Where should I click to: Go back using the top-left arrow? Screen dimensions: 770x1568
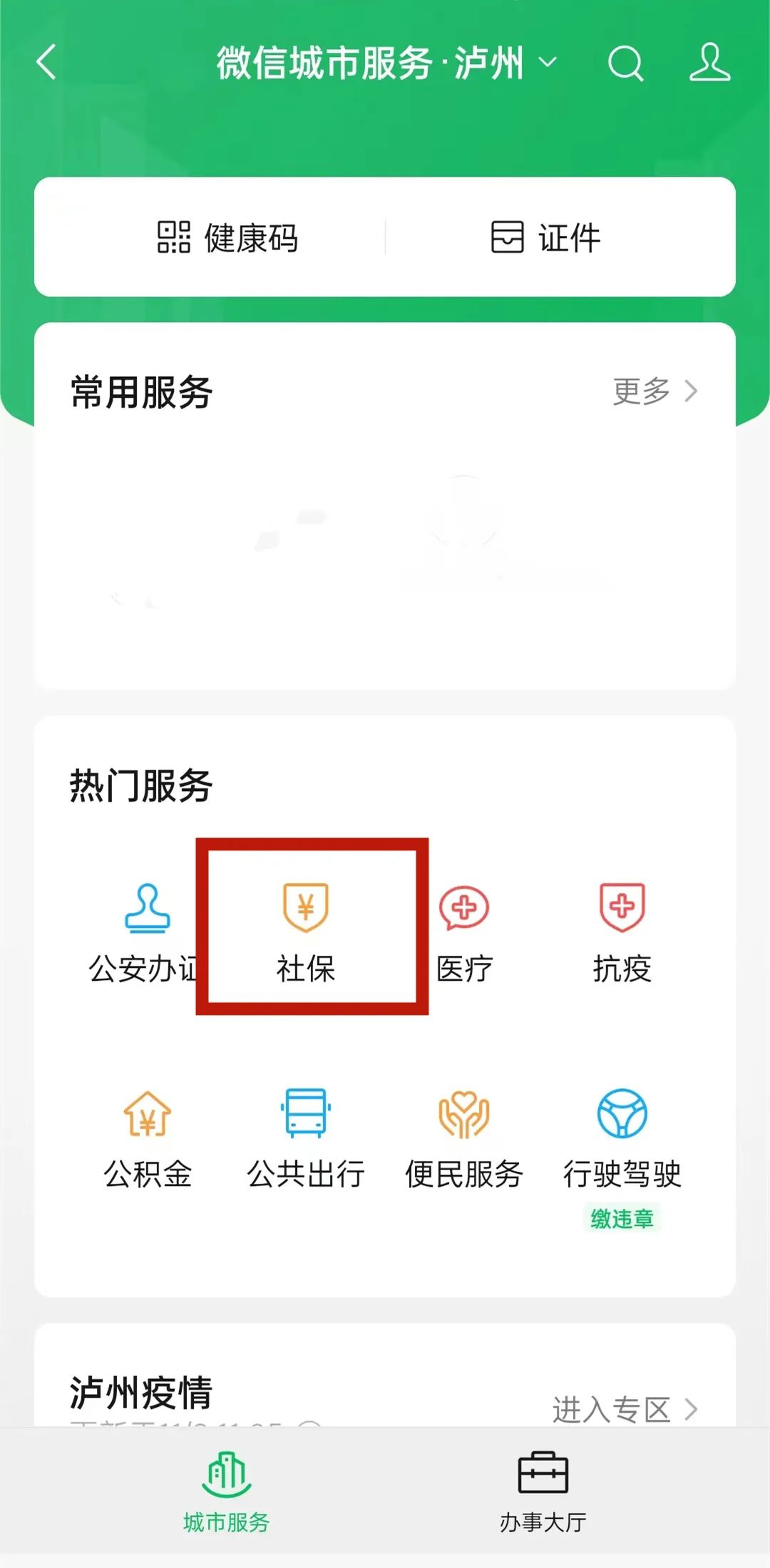pos(47,62)
